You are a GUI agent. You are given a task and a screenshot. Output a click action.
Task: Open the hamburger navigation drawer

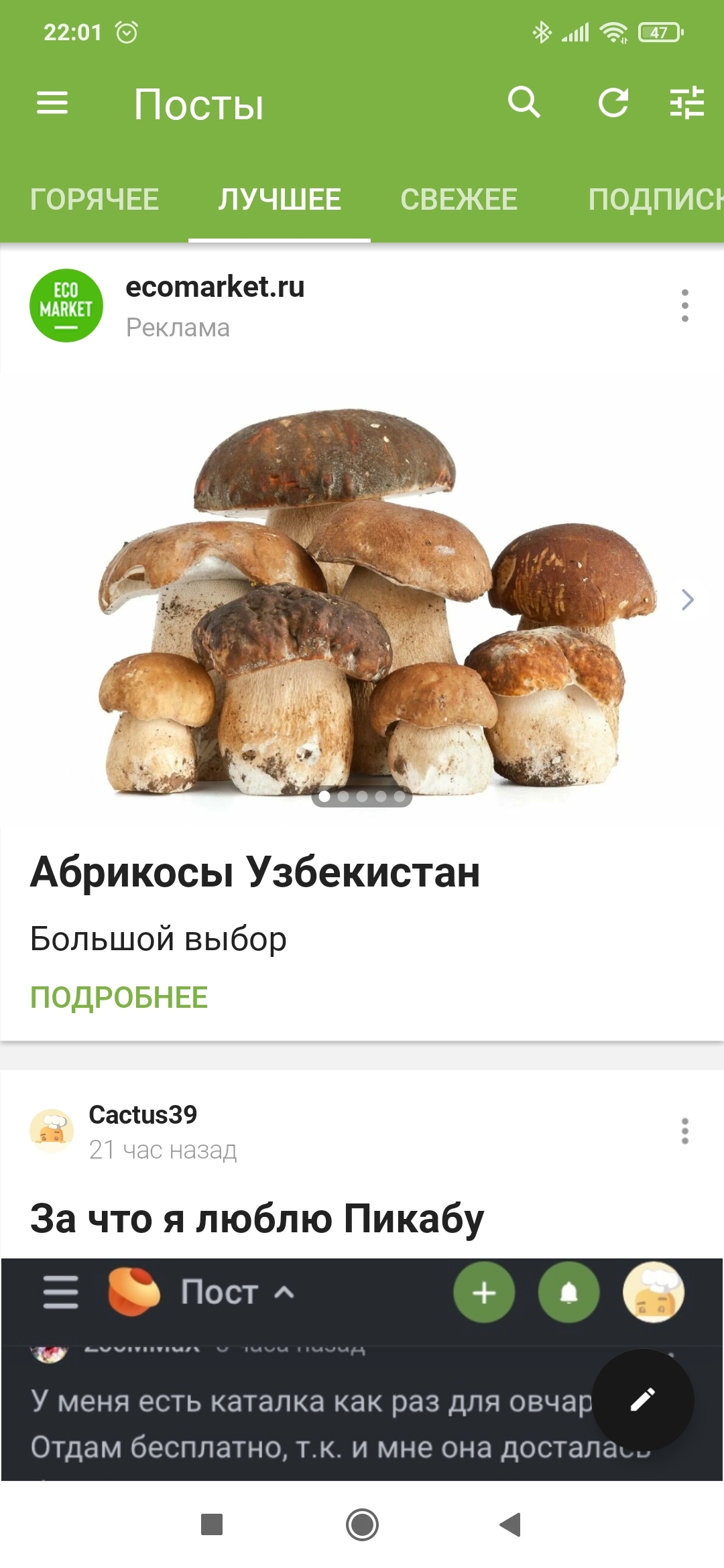pos(52,103)
